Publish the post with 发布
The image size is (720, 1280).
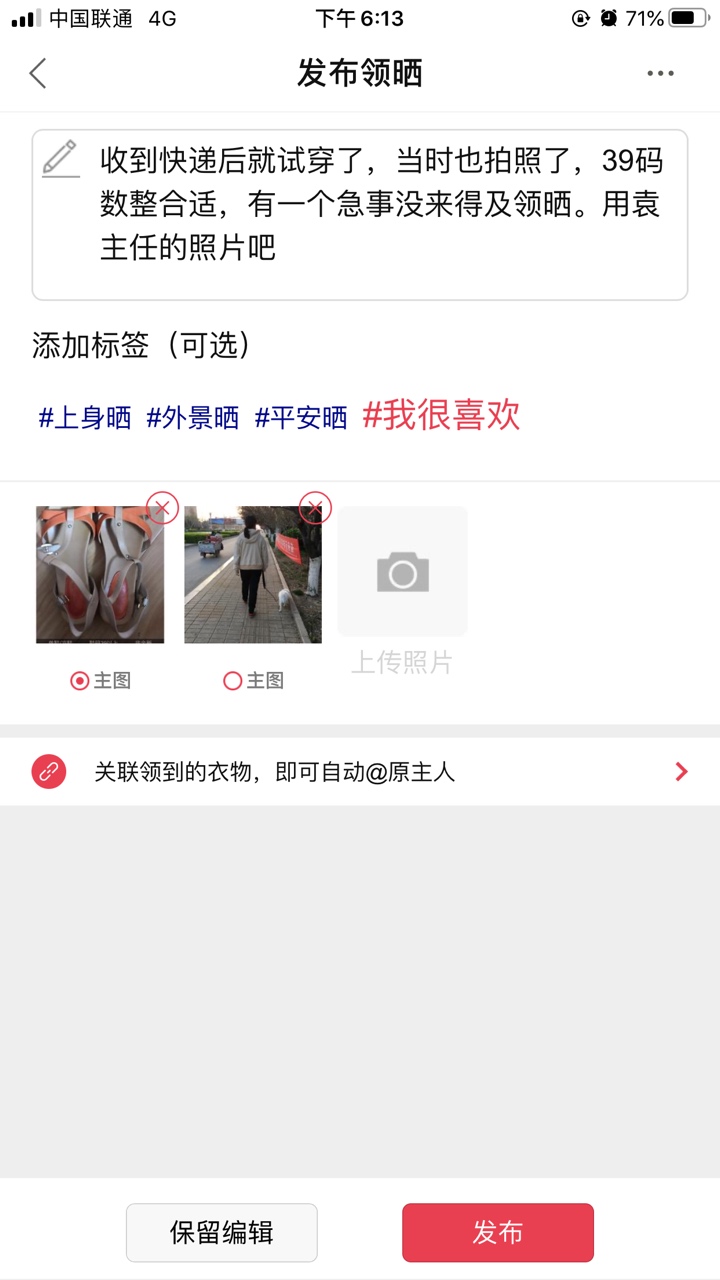497,1232
